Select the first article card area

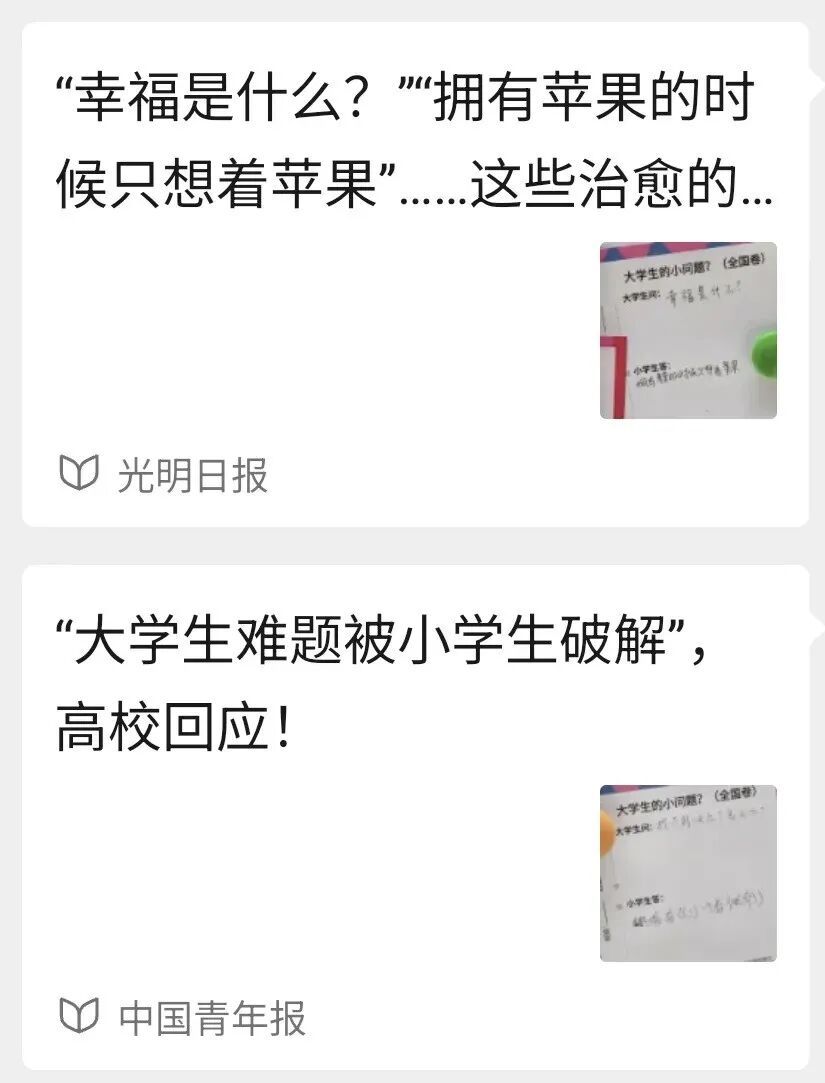pyautogui.click(x=412, y=270)
